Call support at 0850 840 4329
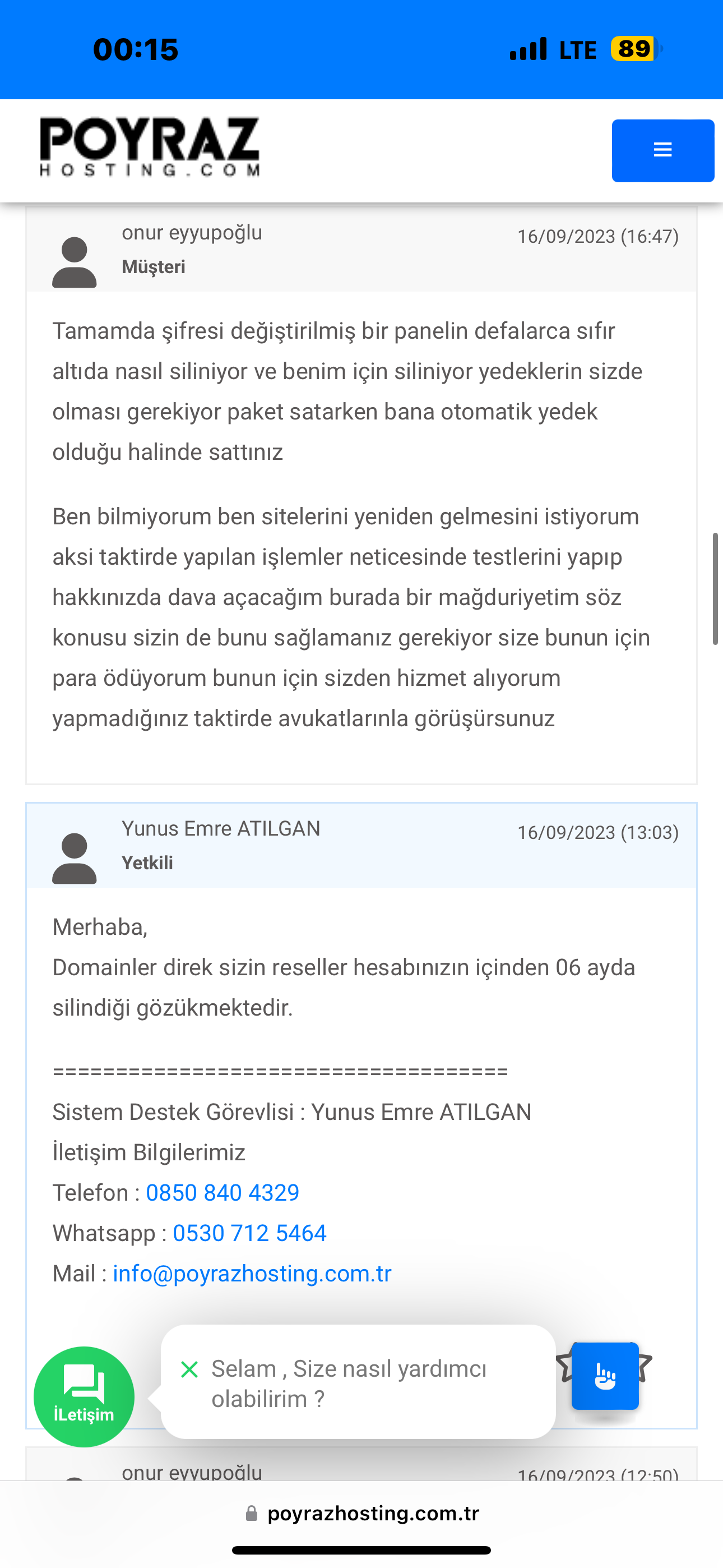The height and width of the screenshot is (1568, 723). pyautogui.click(x=222, y=1192)
